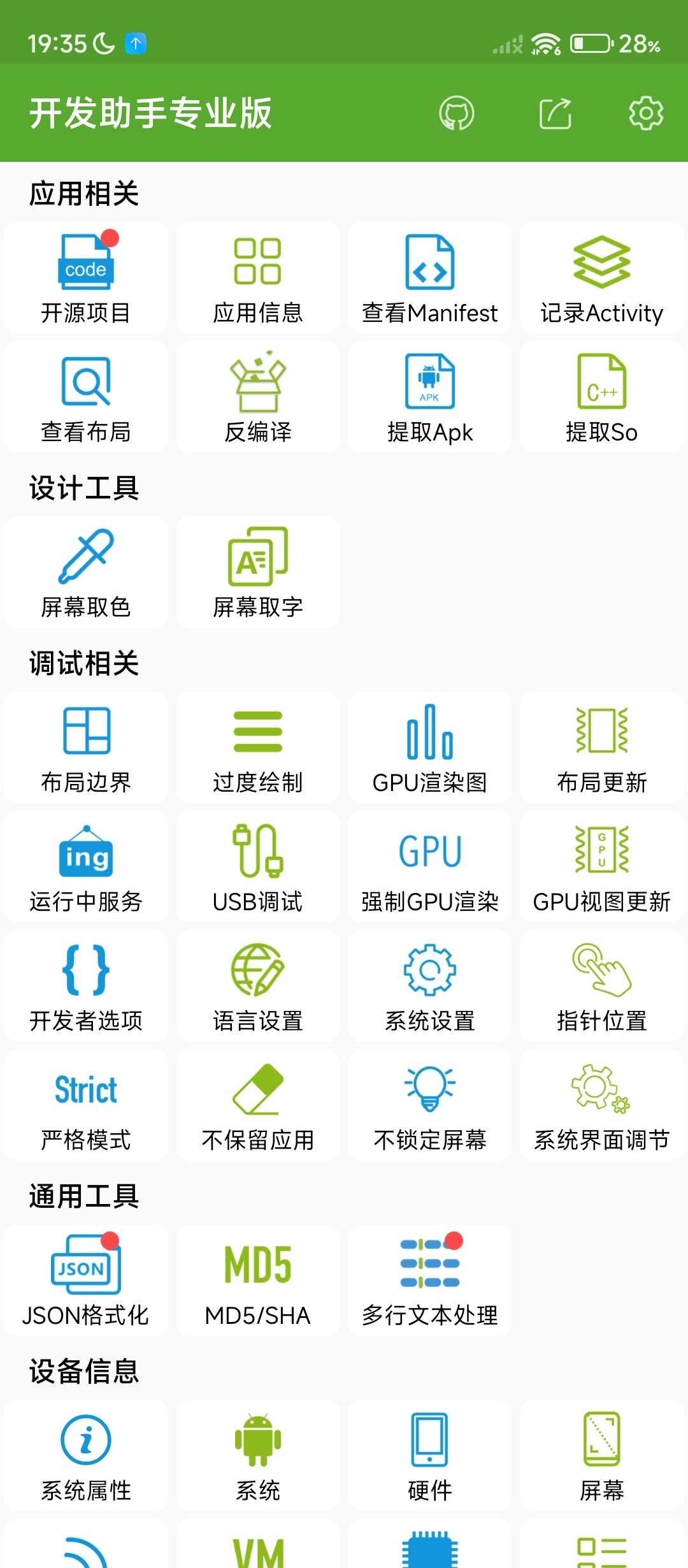This screenshot has width=688, height=1568.
Task: View 系统属性 system properties
Action: click(x=86, y=1456)
